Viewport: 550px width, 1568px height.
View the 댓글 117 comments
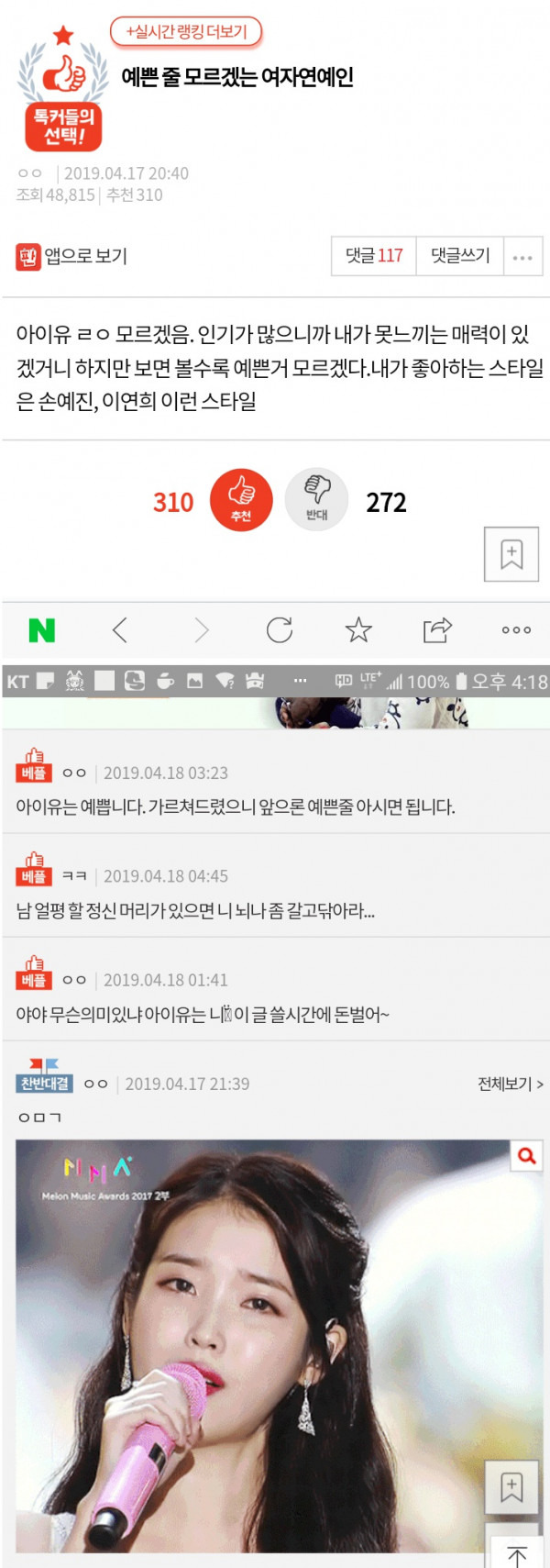(x=374, y=256)
